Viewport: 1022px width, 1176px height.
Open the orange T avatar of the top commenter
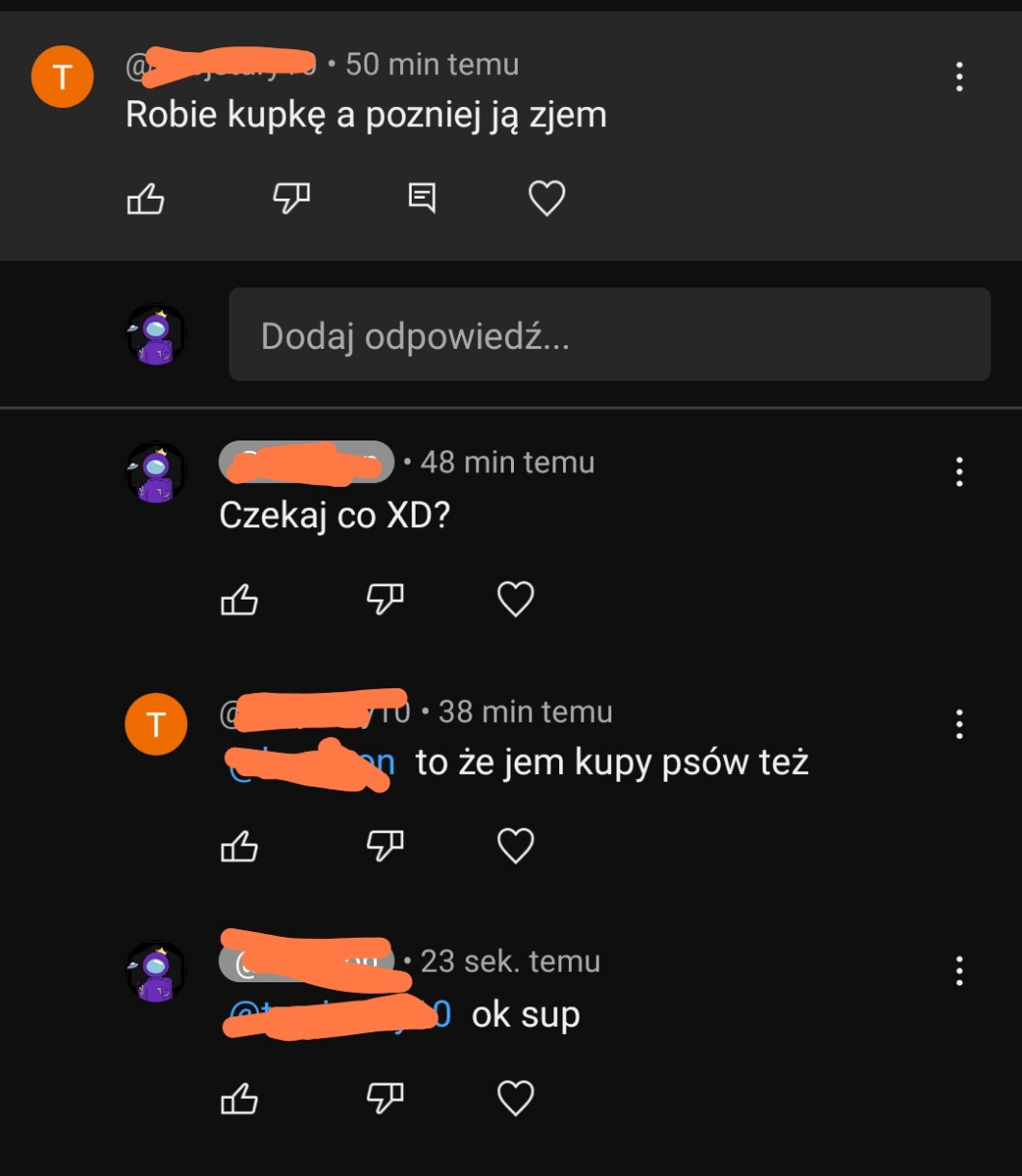click(x=63, y=76)
